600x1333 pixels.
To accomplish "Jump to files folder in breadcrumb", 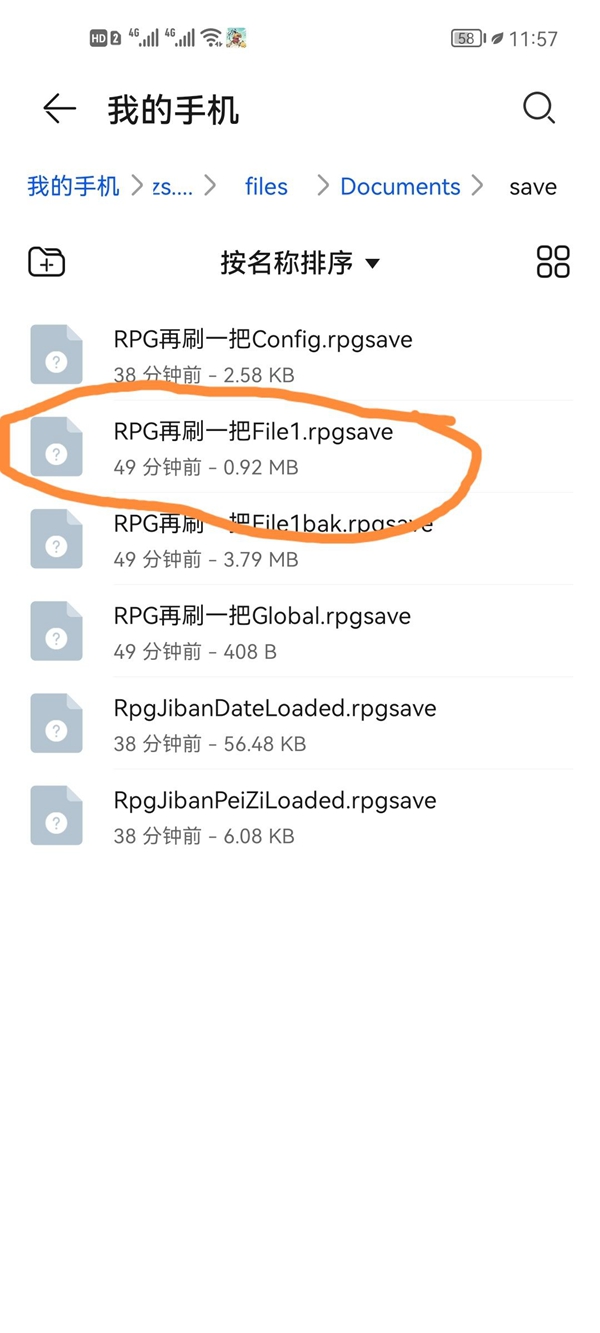I will point(266,187).
